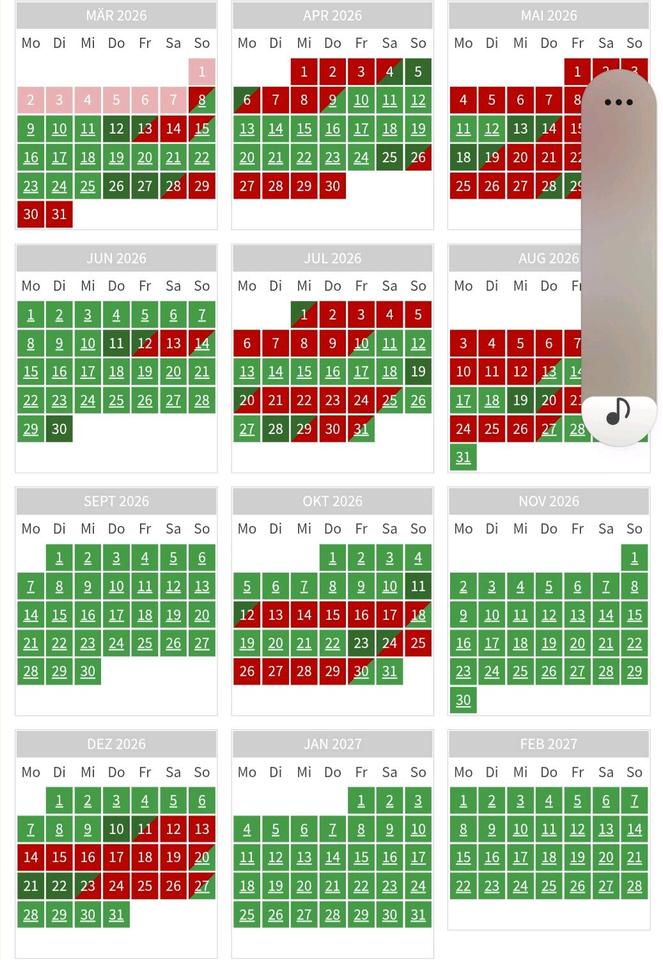Viewport: 663px width, 960px height.
Task: Choose April 13, 2026 as date
Action: [x=247, y=129]
